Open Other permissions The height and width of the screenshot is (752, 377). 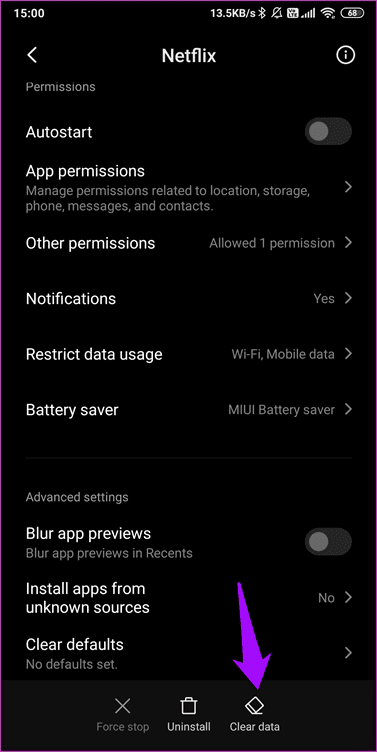(188, 243)
